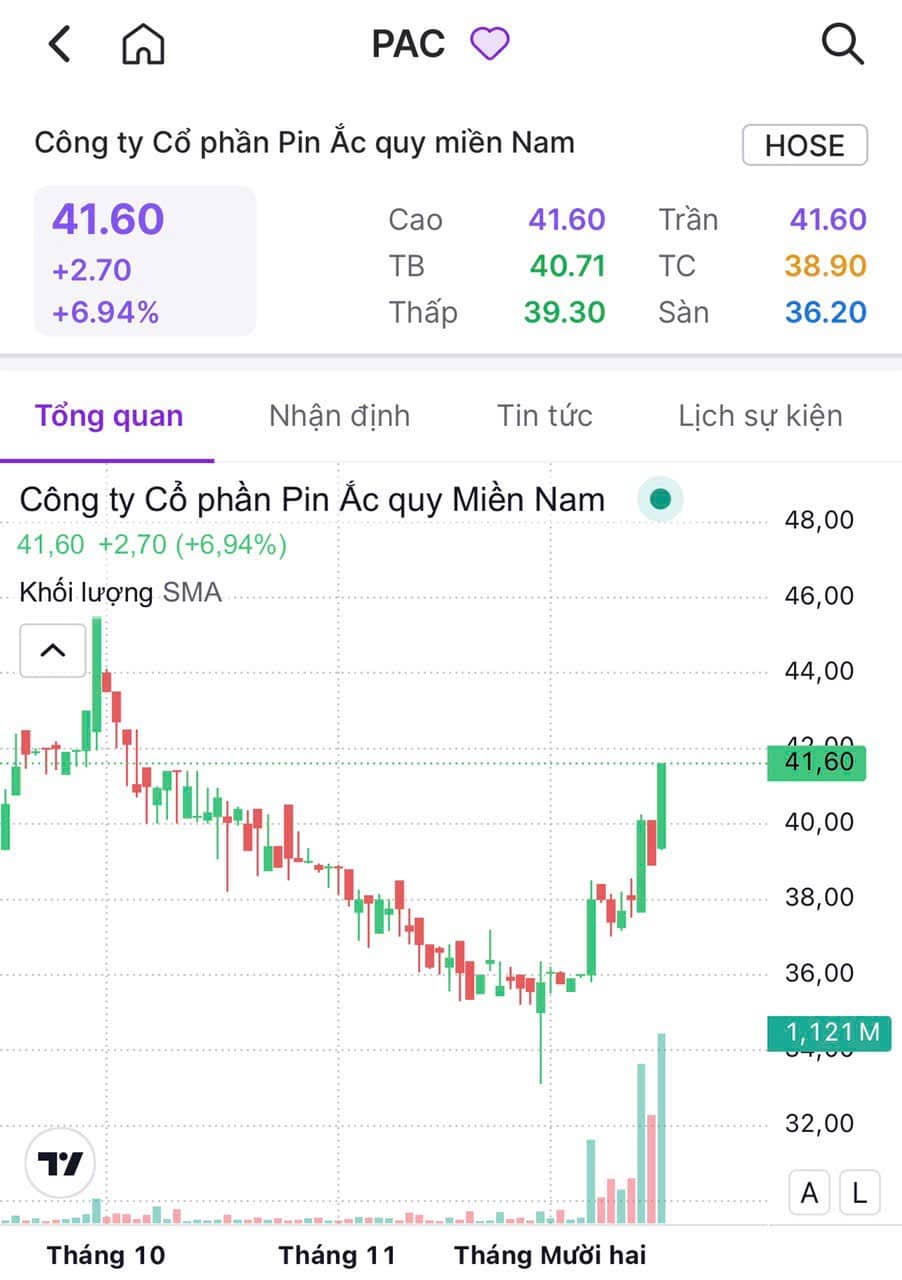Image resolution: width=902 pixels, height=1280 pixels.
Task: Click the 1,121 M volume tag
Action: (829, 1033)
